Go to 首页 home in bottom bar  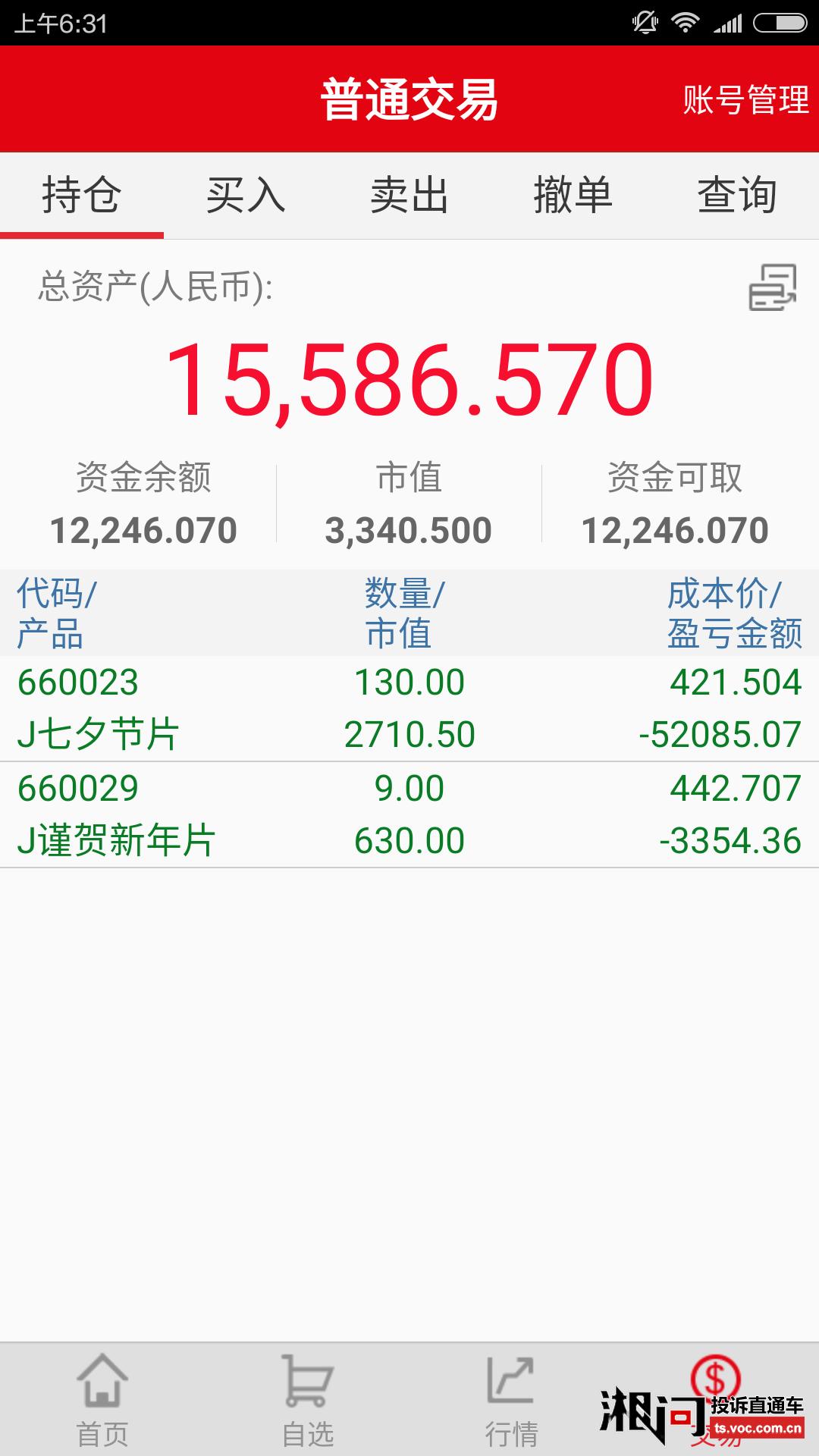[x=102, y=1400]
